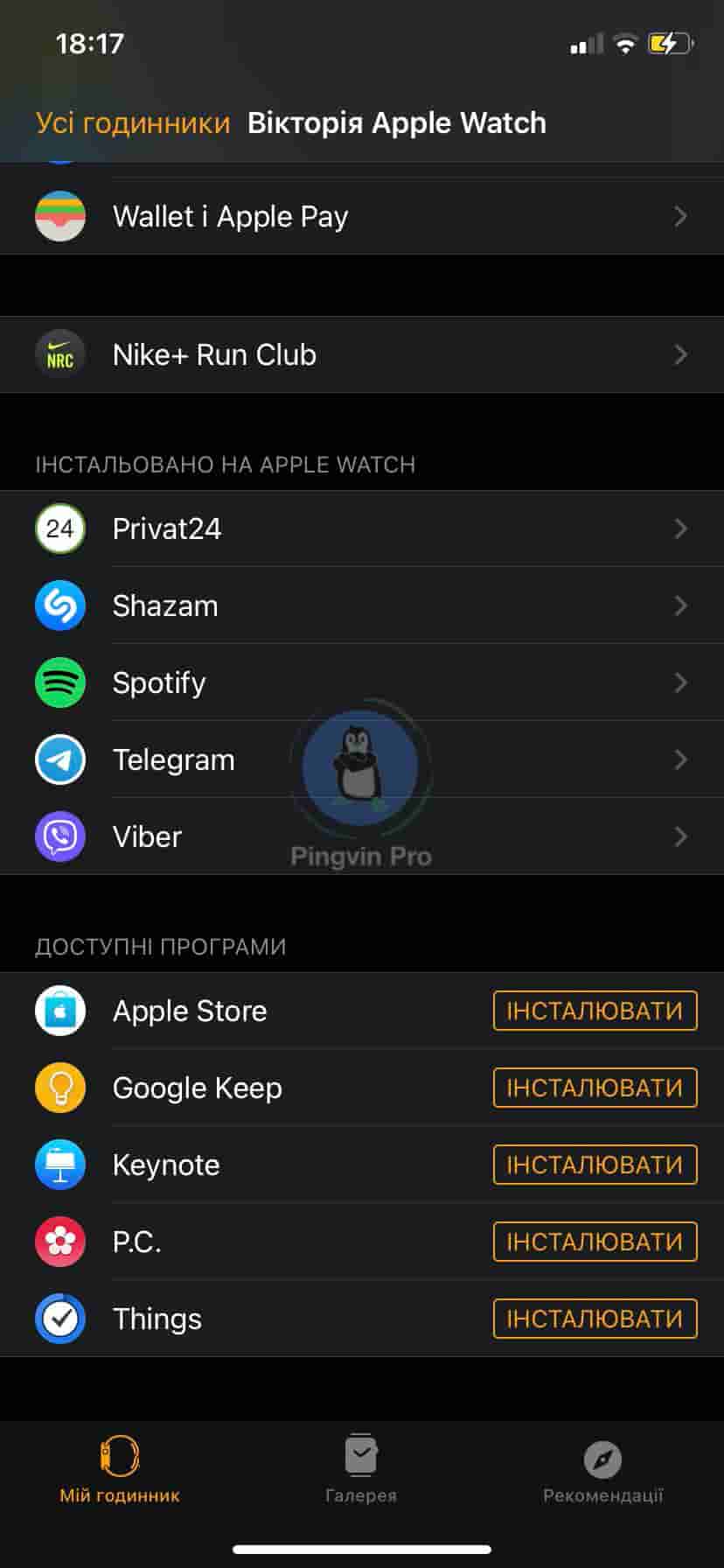Install P.C. on the watch
724x1568 pixels.
coord(595,1242)
